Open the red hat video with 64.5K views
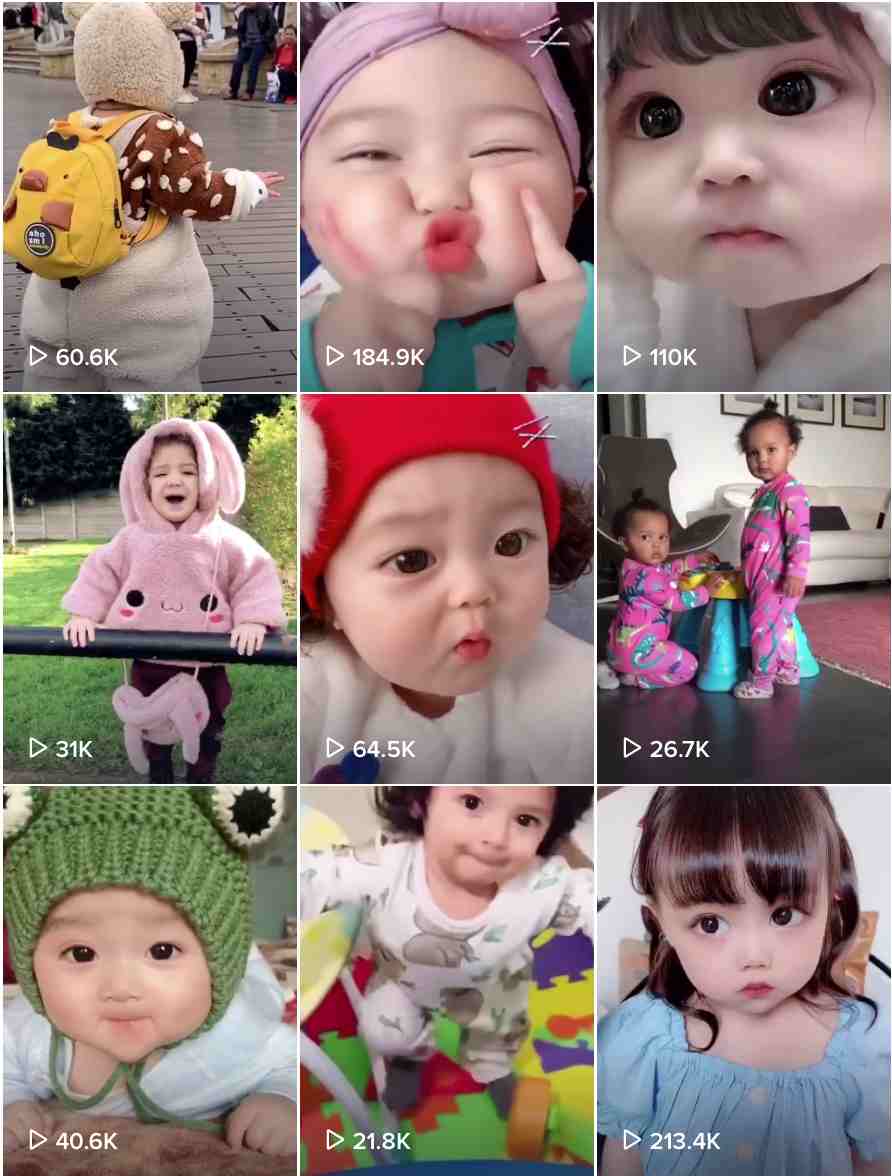This screenshot has height=1176, width=892. tap(446, 588)
